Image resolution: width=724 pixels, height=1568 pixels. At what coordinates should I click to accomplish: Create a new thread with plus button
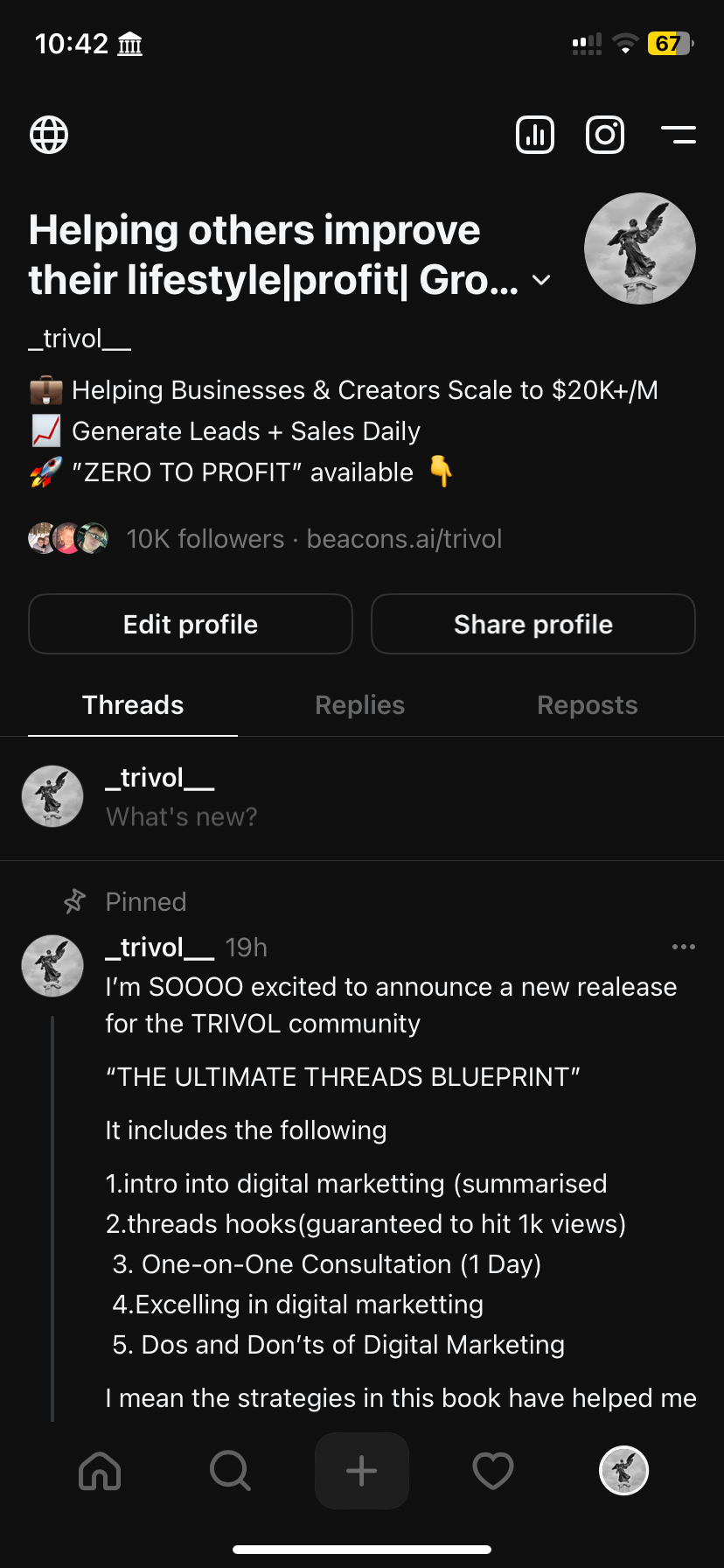point(362,1471)
